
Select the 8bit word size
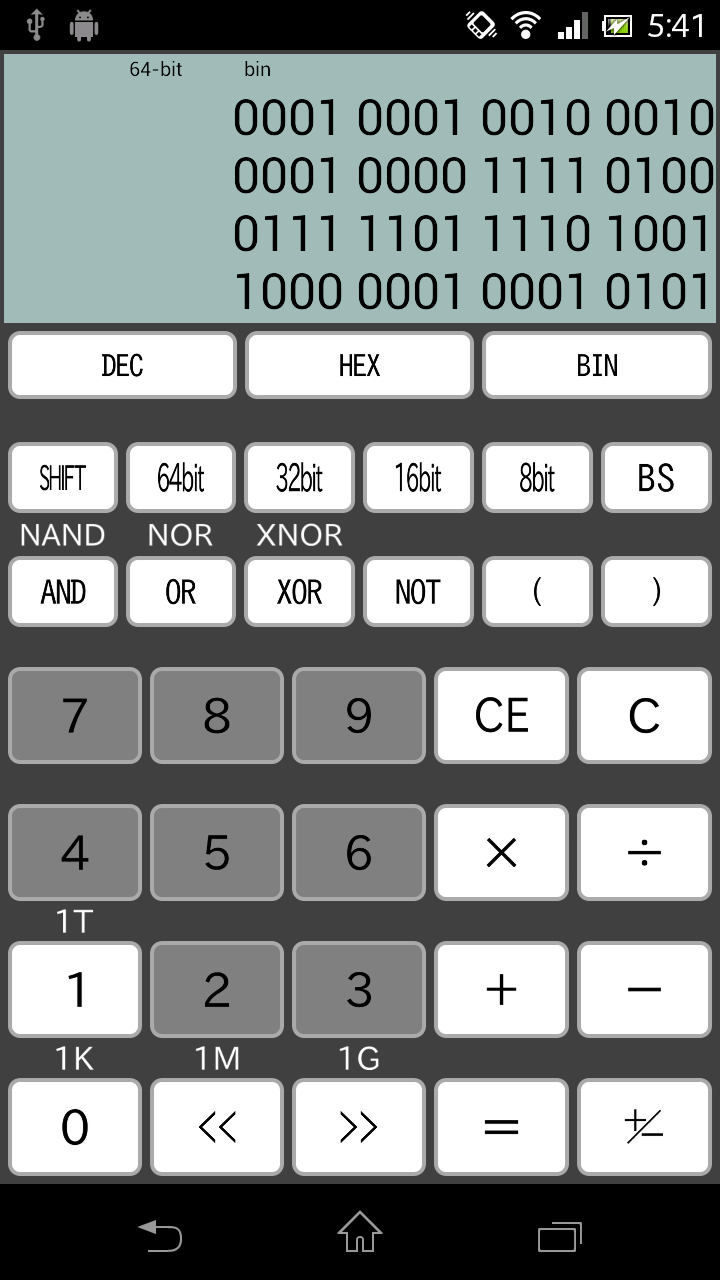(537, 478)
